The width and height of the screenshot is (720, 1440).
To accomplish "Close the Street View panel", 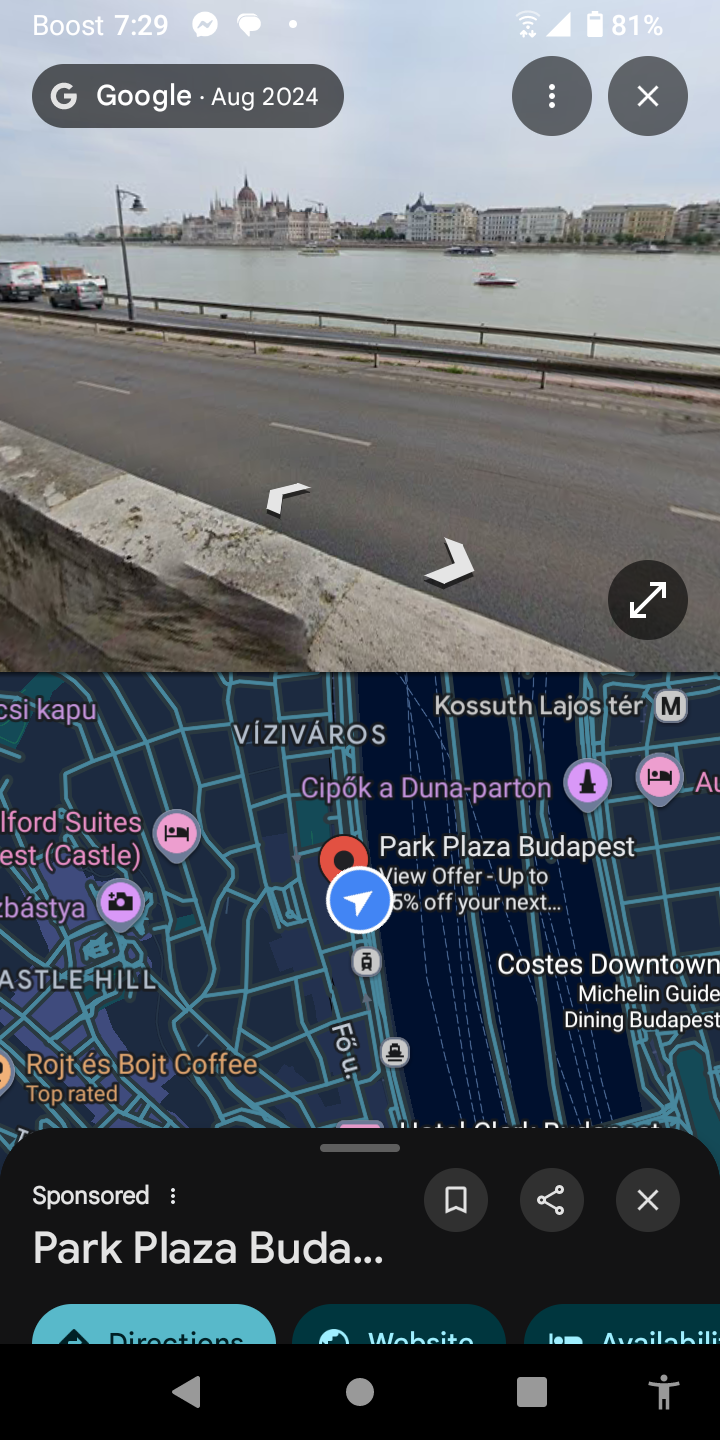I will [x=647, y=96].
